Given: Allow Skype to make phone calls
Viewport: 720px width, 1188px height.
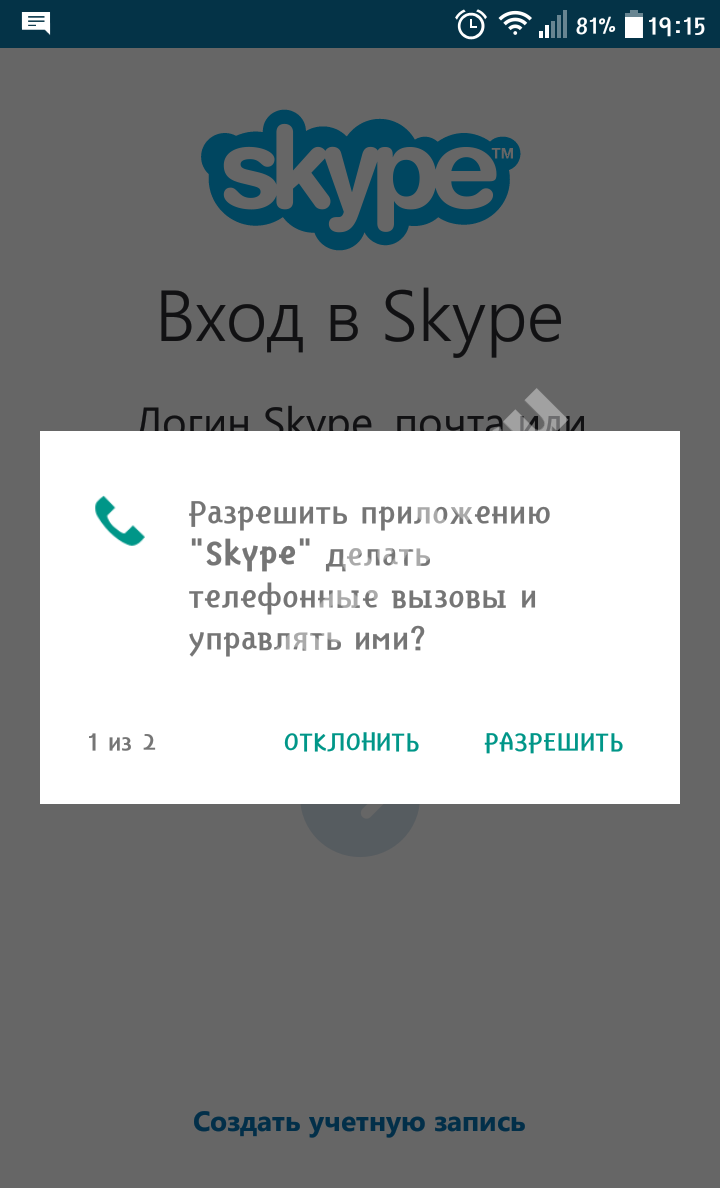Looking at the screenshot, I should [554, 743].
